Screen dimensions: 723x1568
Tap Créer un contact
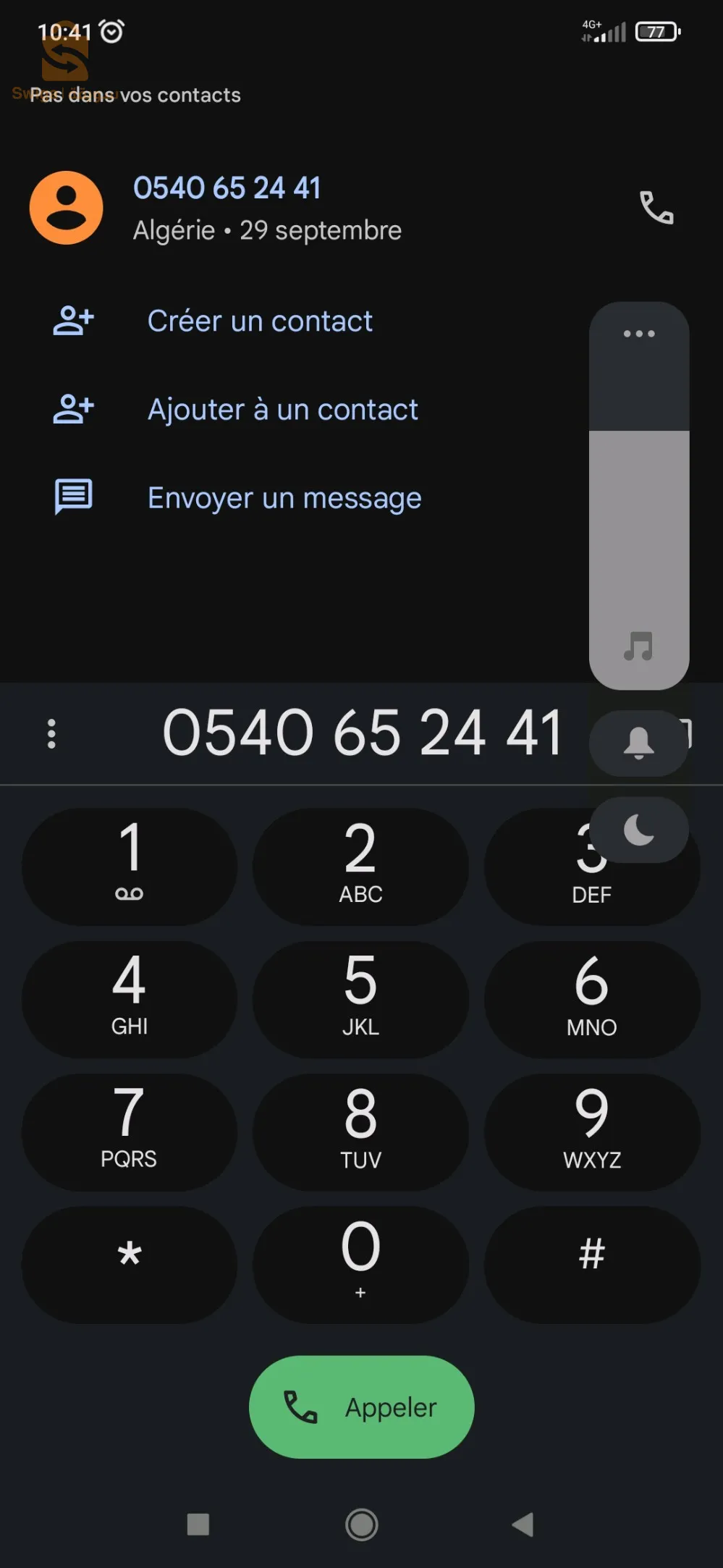pyautogui.click(x=260, y=321)
